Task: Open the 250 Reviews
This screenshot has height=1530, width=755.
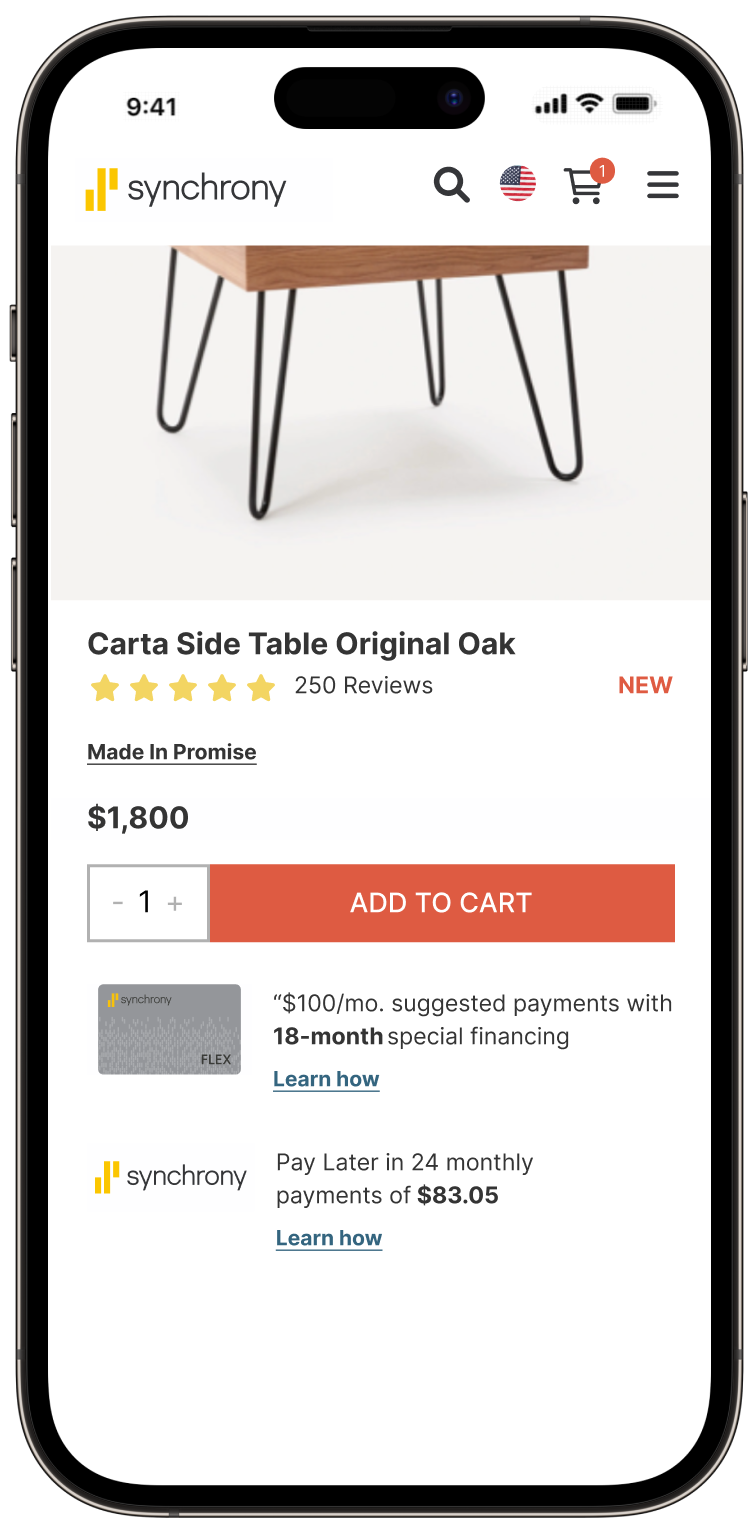Action: coord(363,686)
